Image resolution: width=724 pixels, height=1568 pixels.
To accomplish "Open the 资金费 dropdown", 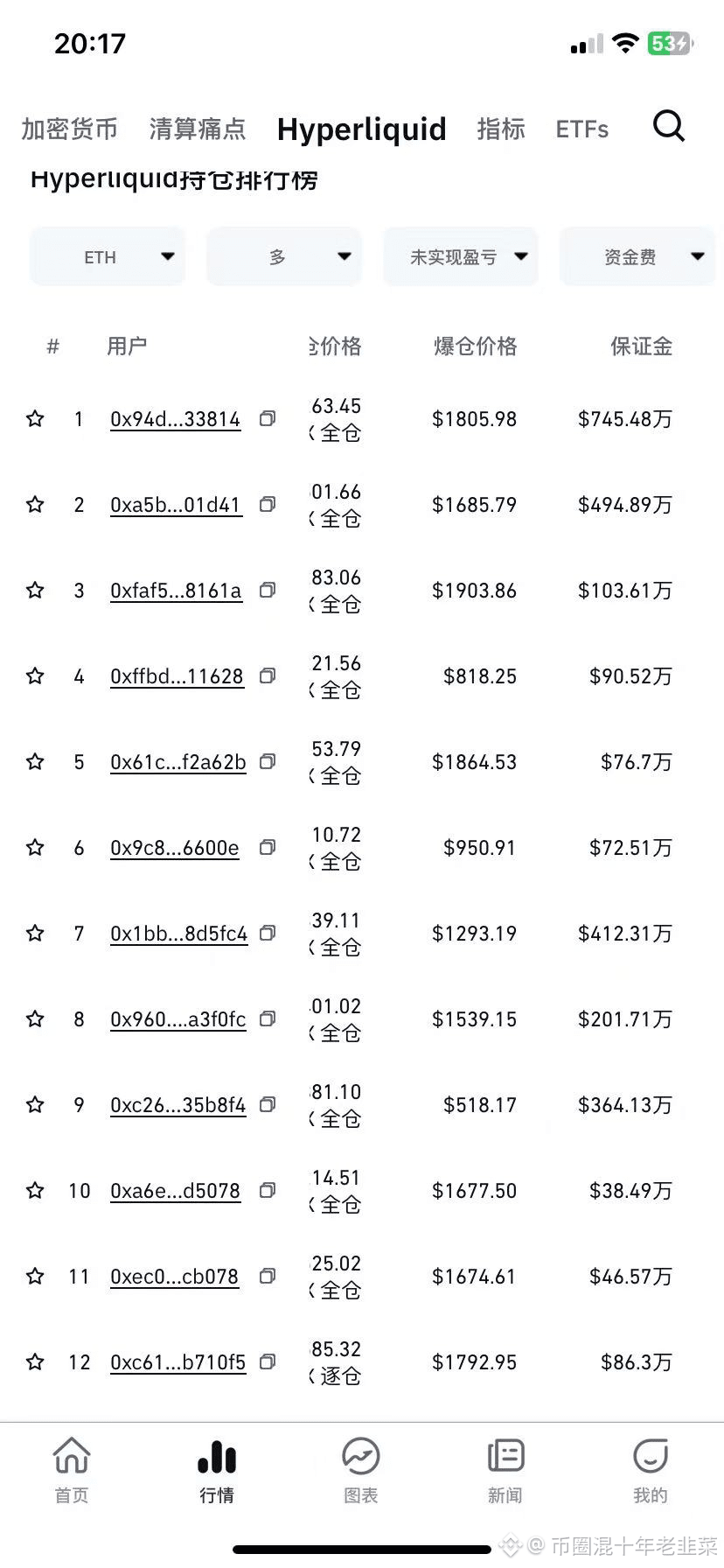I will (x=637, y=256).
